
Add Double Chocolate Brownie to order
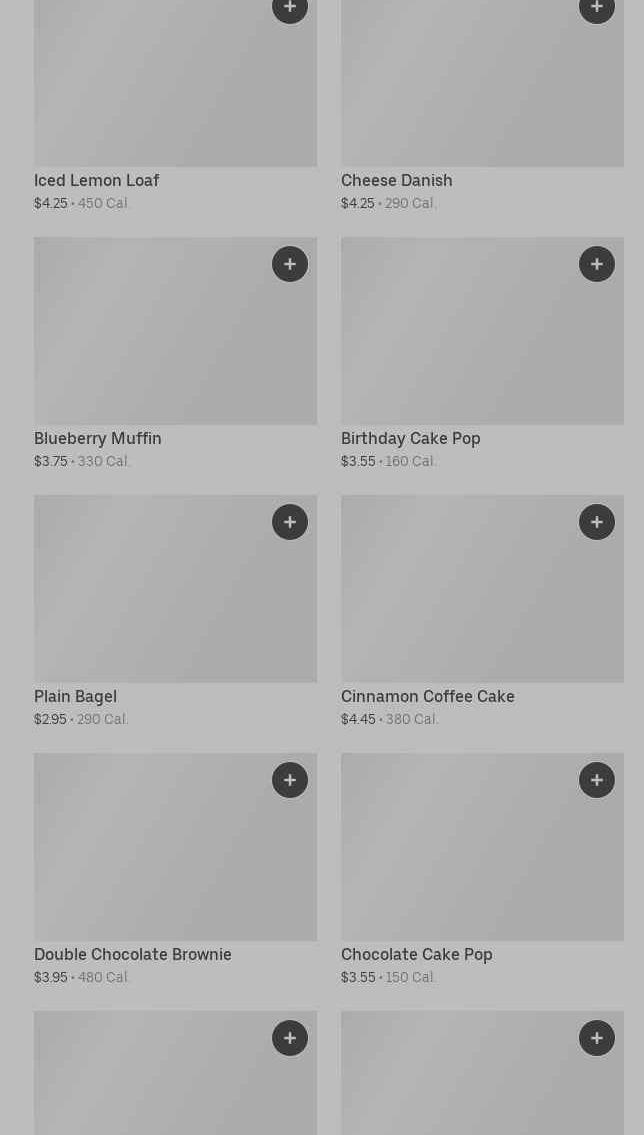(x=290, y=780)
